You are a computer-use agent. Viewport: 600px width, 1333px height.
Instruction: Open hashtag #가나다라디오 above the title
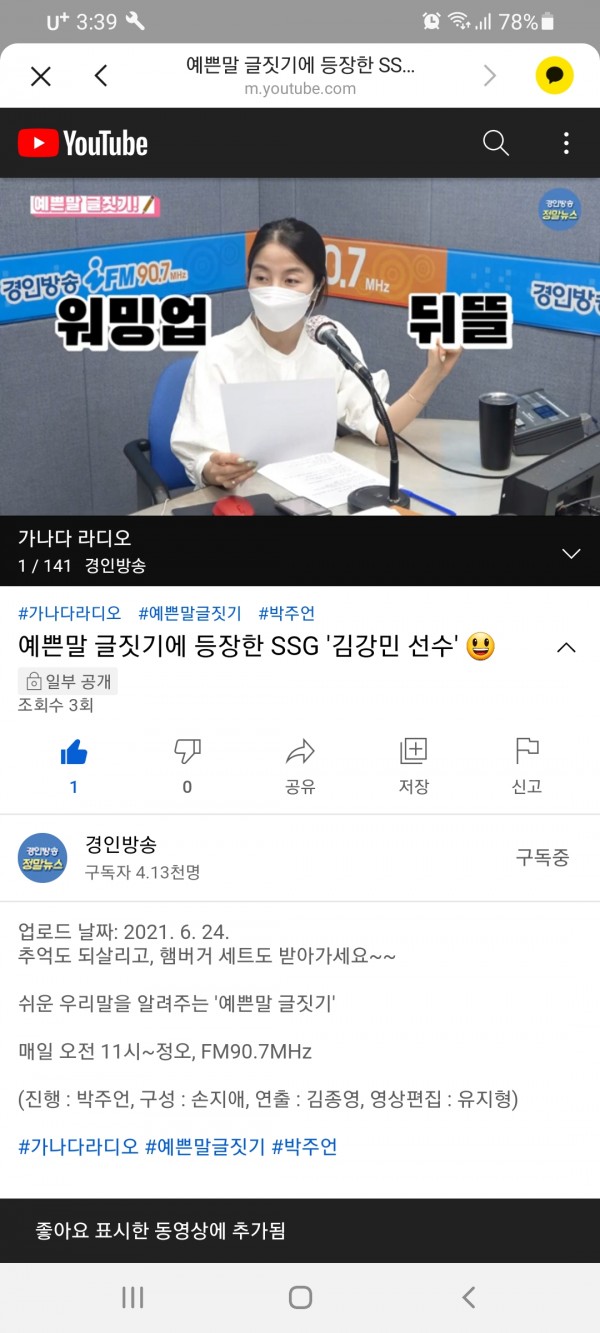(69, 613)
